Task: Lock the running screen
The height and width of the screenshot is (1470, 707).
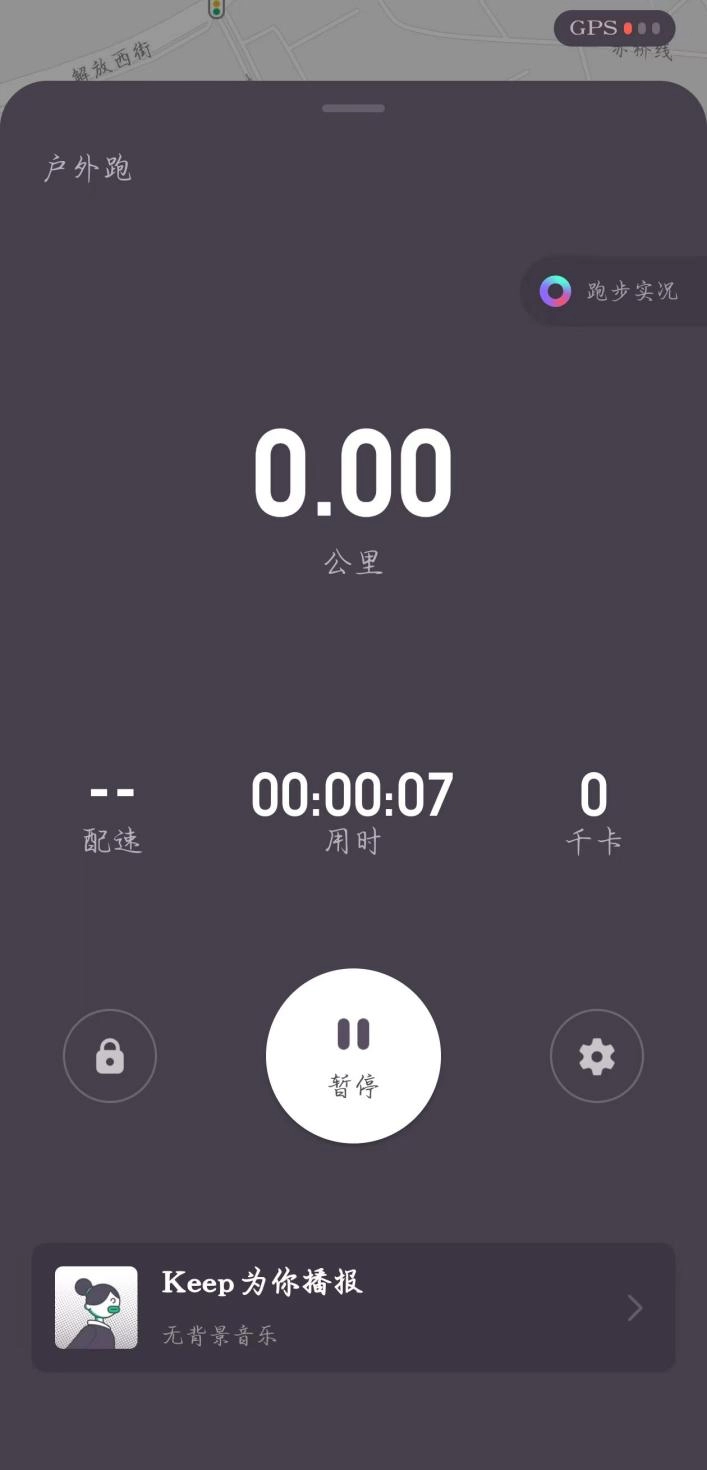Action: [110, 1056]
